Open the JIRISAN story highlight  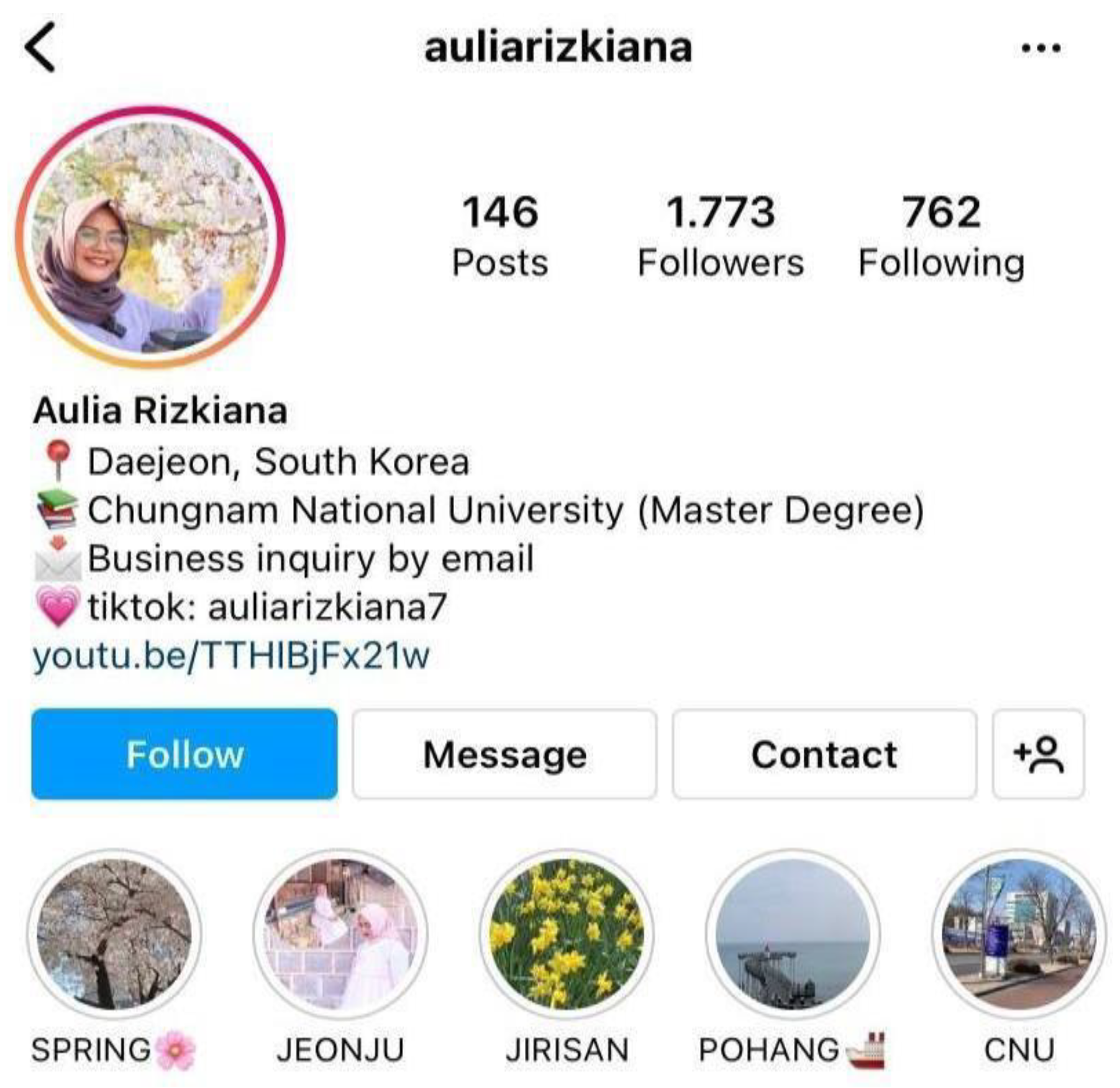point(567,935)
